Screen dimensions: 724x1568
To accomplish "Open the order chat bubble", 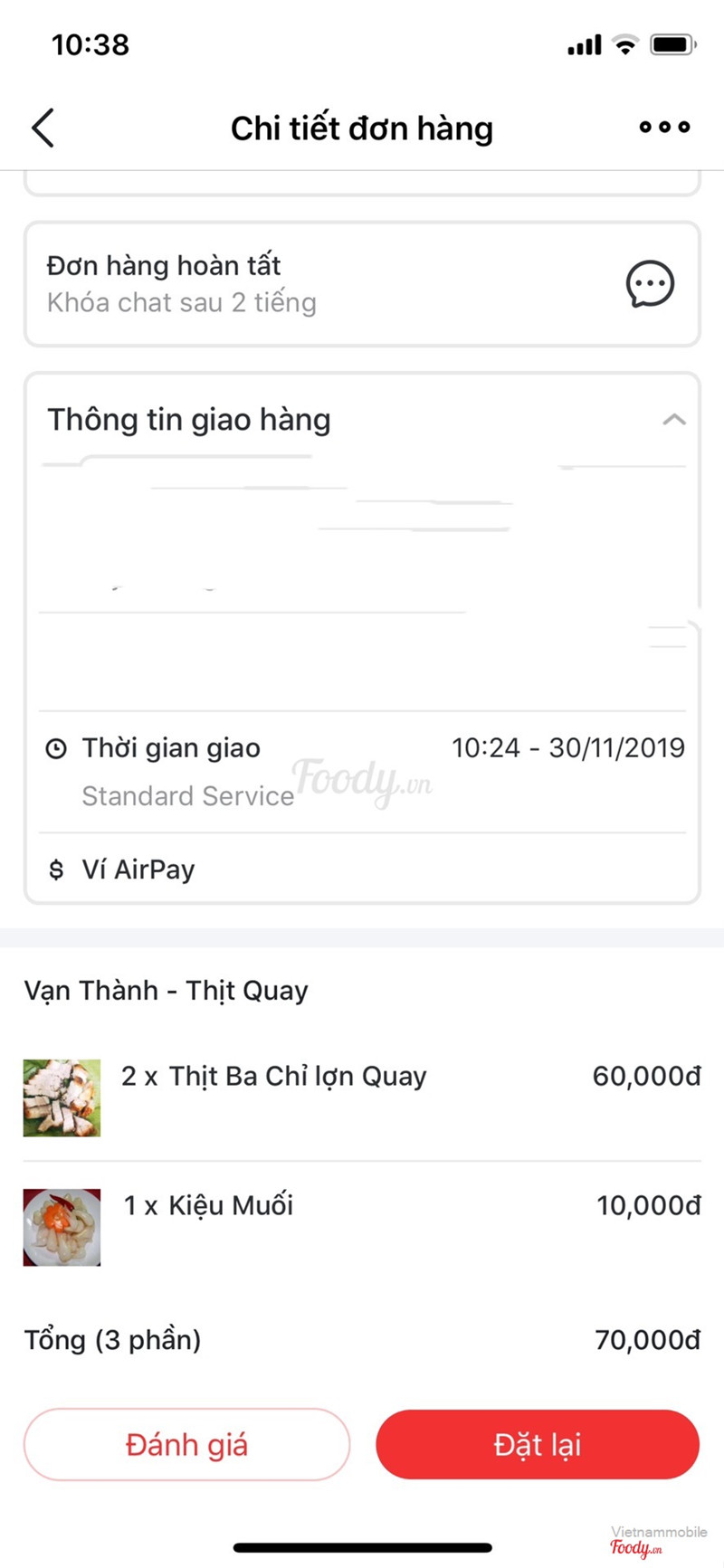I will tap(650, 284).
